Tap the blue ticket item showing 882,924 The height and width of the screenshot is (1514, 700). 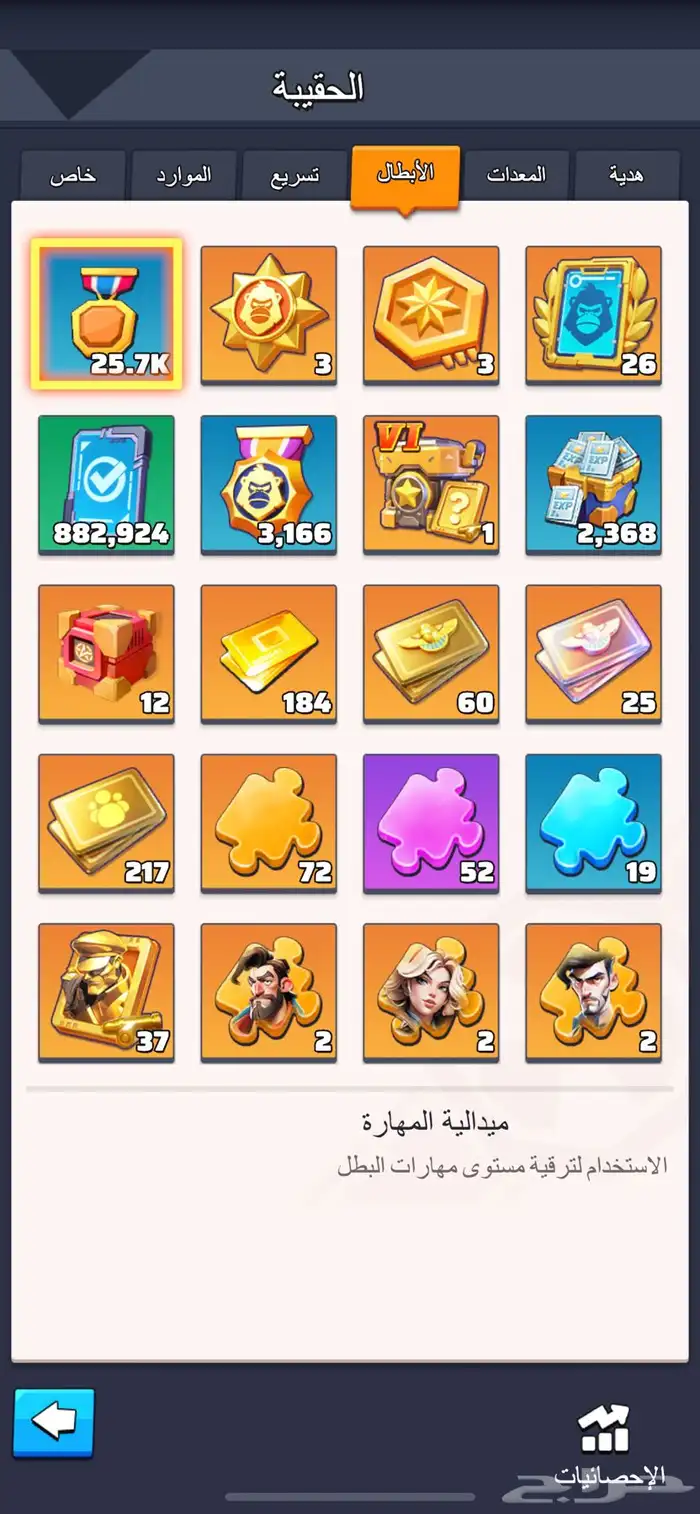coord(106,484)
